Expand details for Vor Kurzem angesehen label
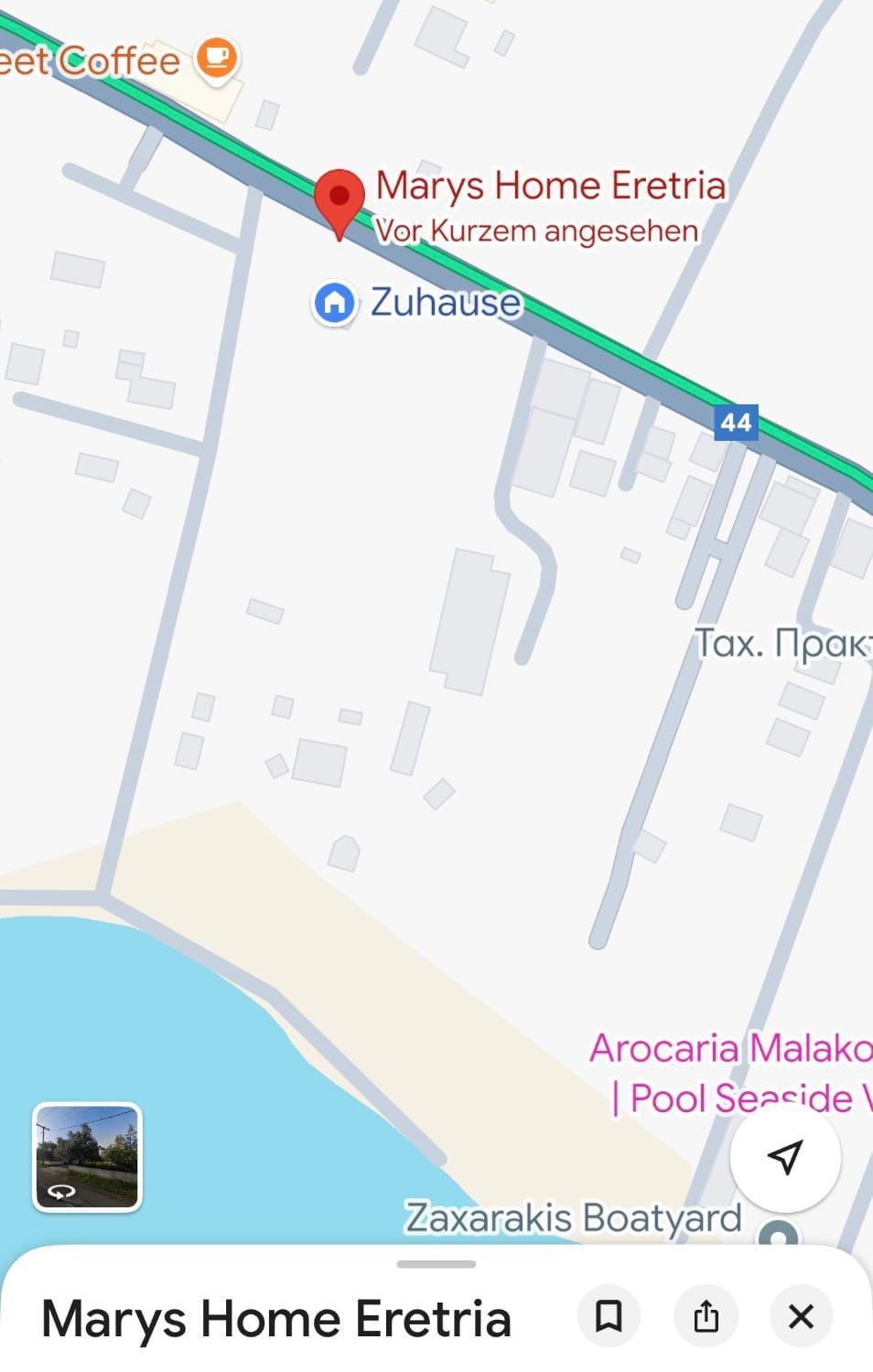The height and width of the screenshot is (1372, 873). pyautogui.click(x=536, y=230)
